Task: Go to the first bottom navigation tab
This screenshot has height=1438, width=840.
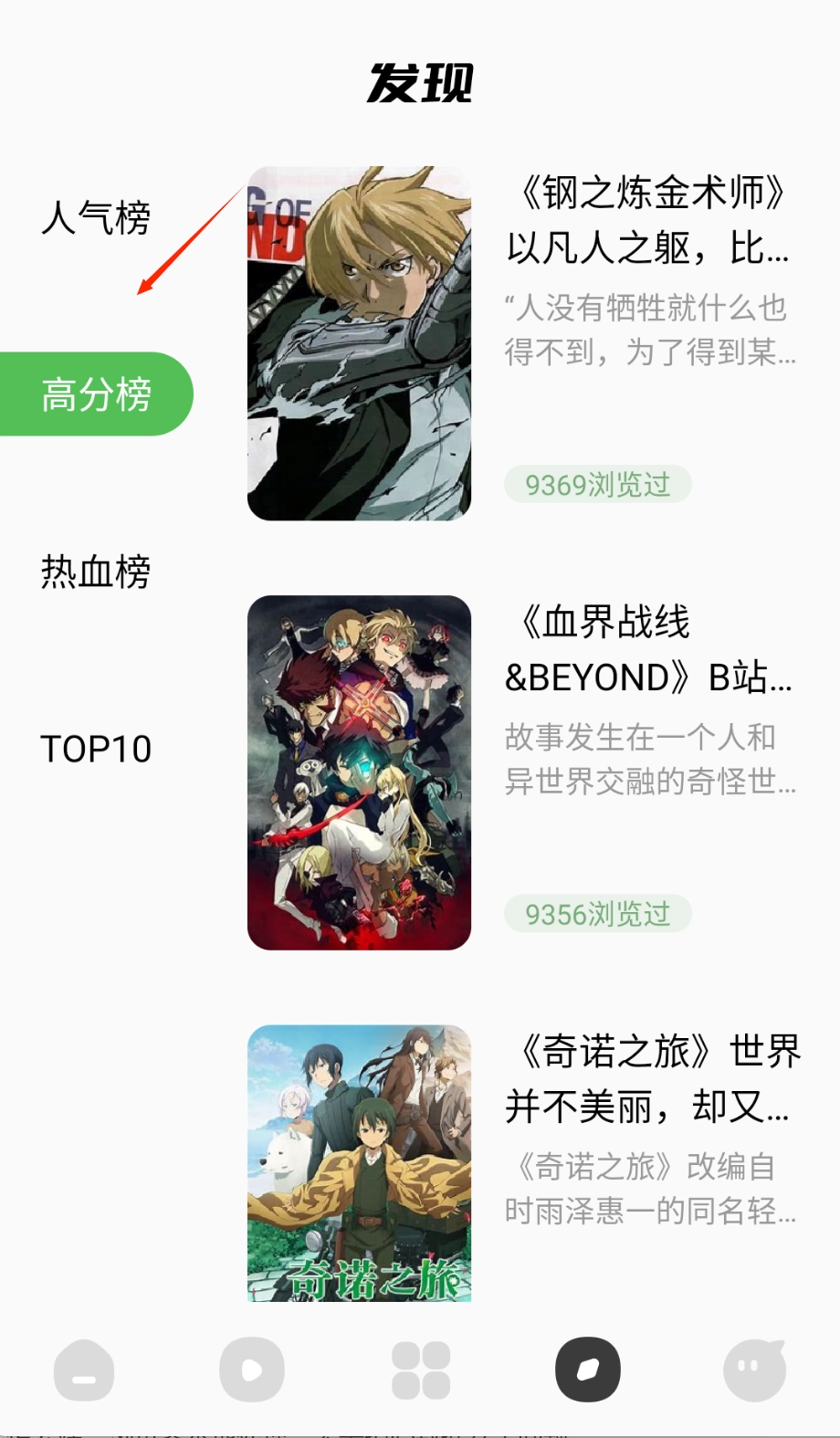Action: pyautogui.click(x=84, y=1370)
